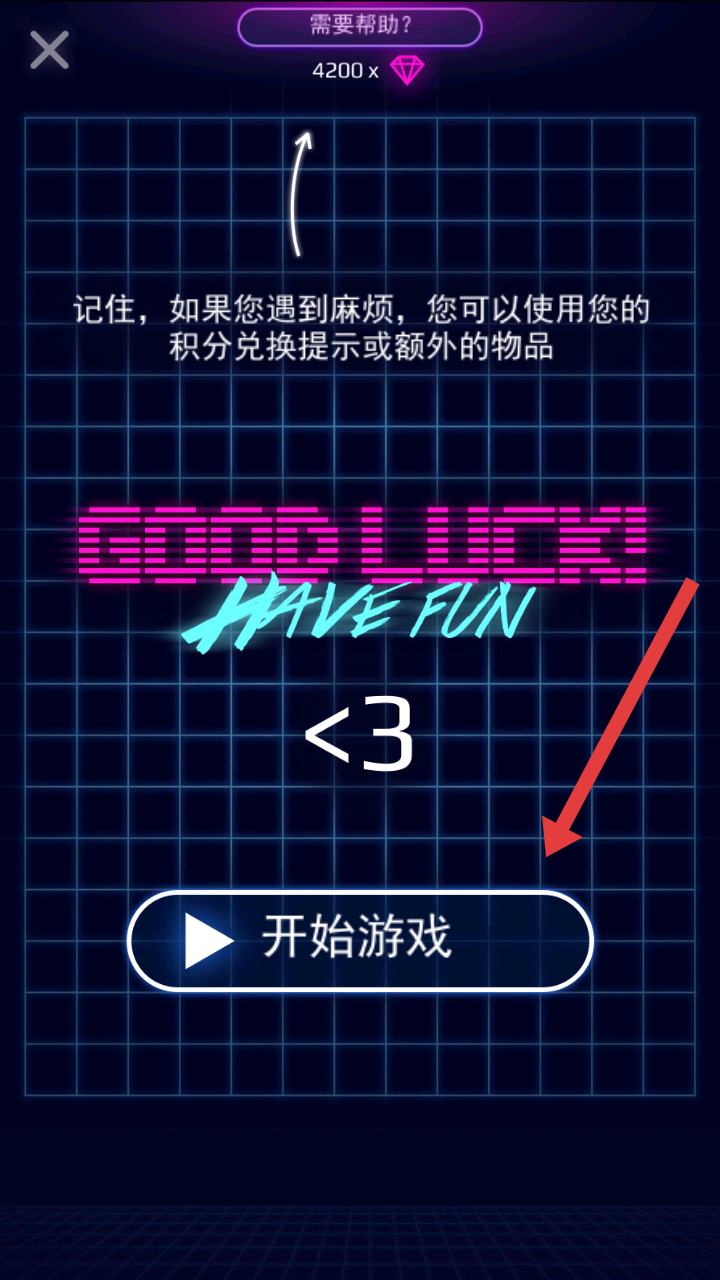Start the game with 开始游戏

click(x=360, y=940)
